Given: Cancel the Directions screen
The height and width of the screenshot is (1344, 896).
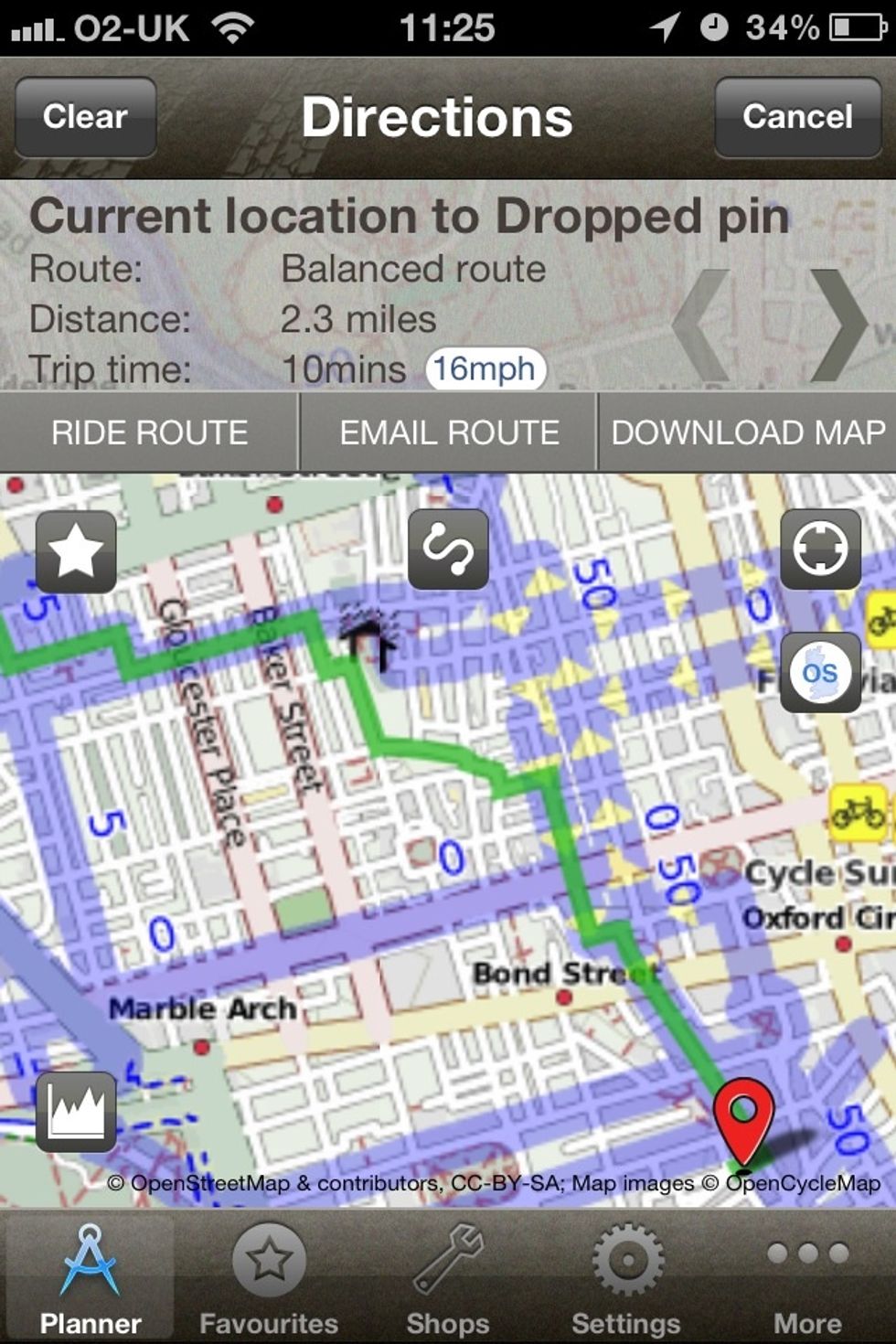Looking at the screenshot, I should point(797,117).
